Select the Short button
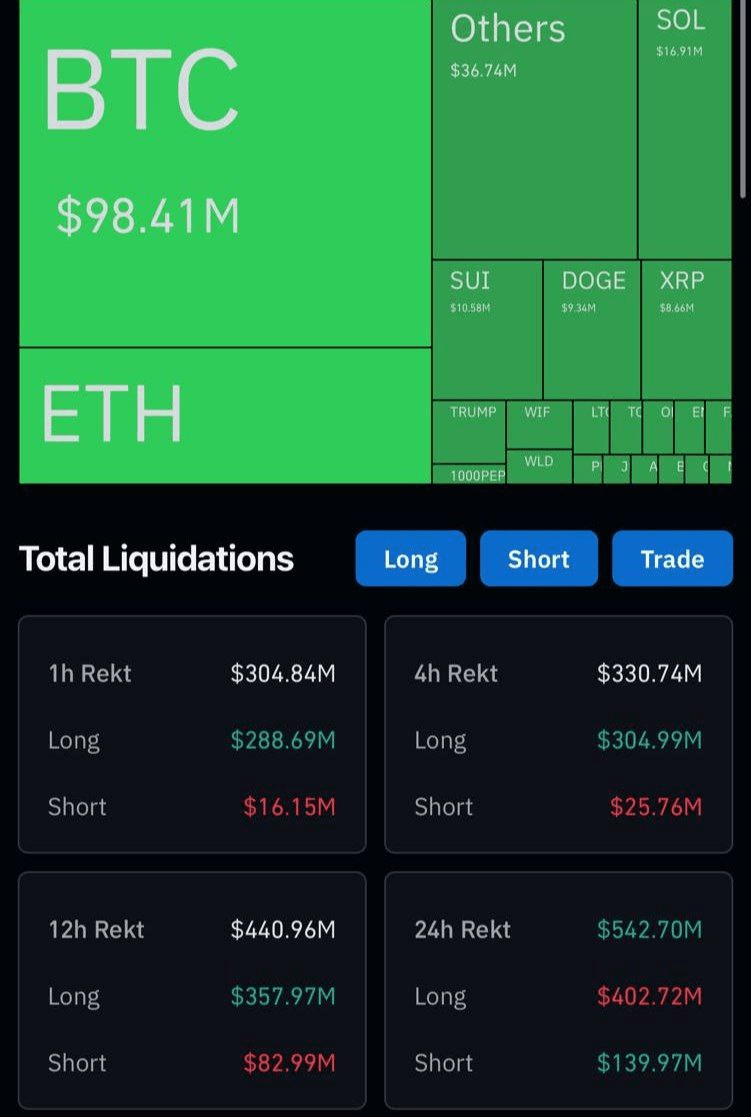The image size is (751, 1117). (x=538, y=558)
